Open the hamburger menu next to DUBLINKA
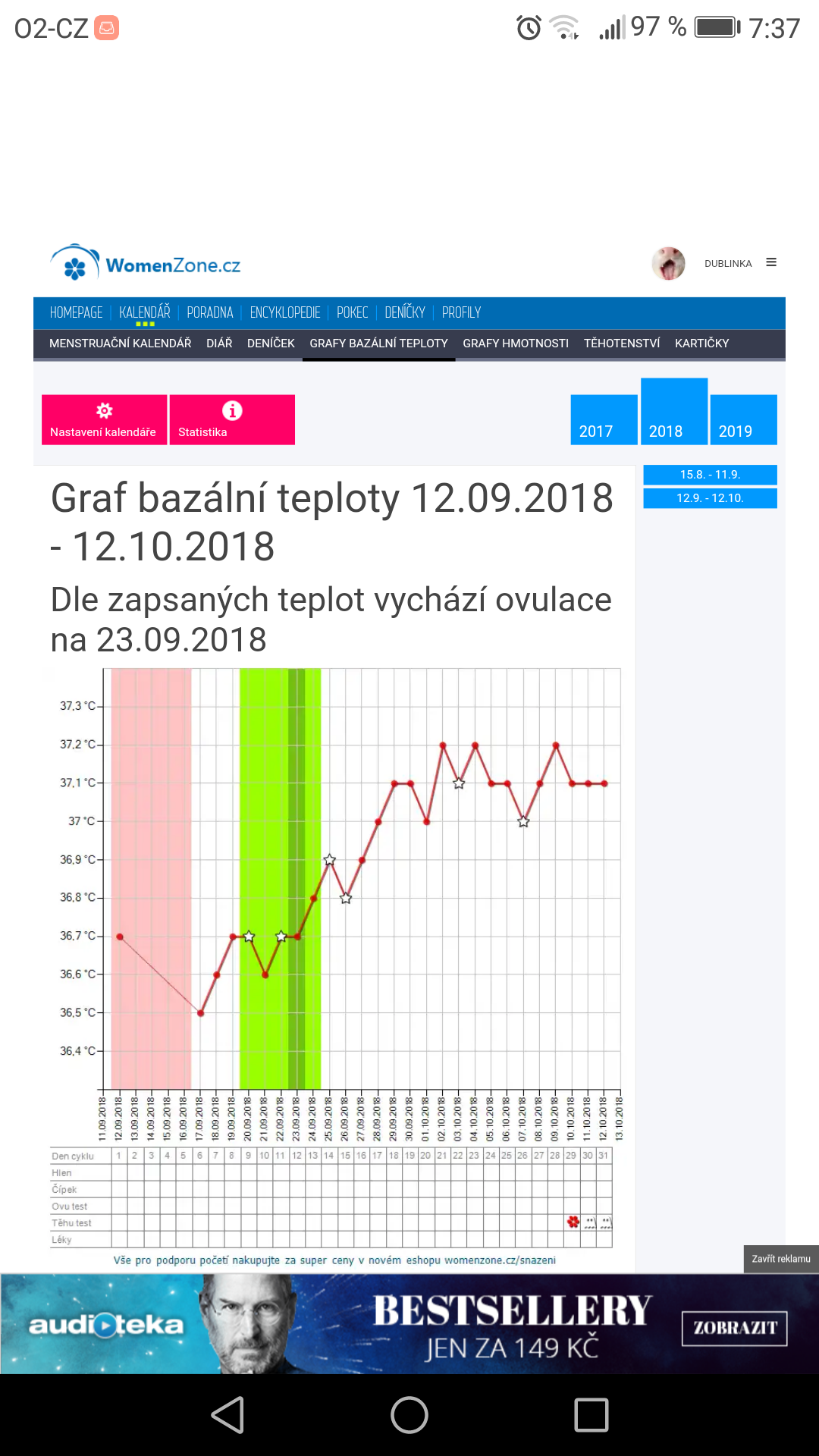819x1456 pixels. click(x=771, y=262)
